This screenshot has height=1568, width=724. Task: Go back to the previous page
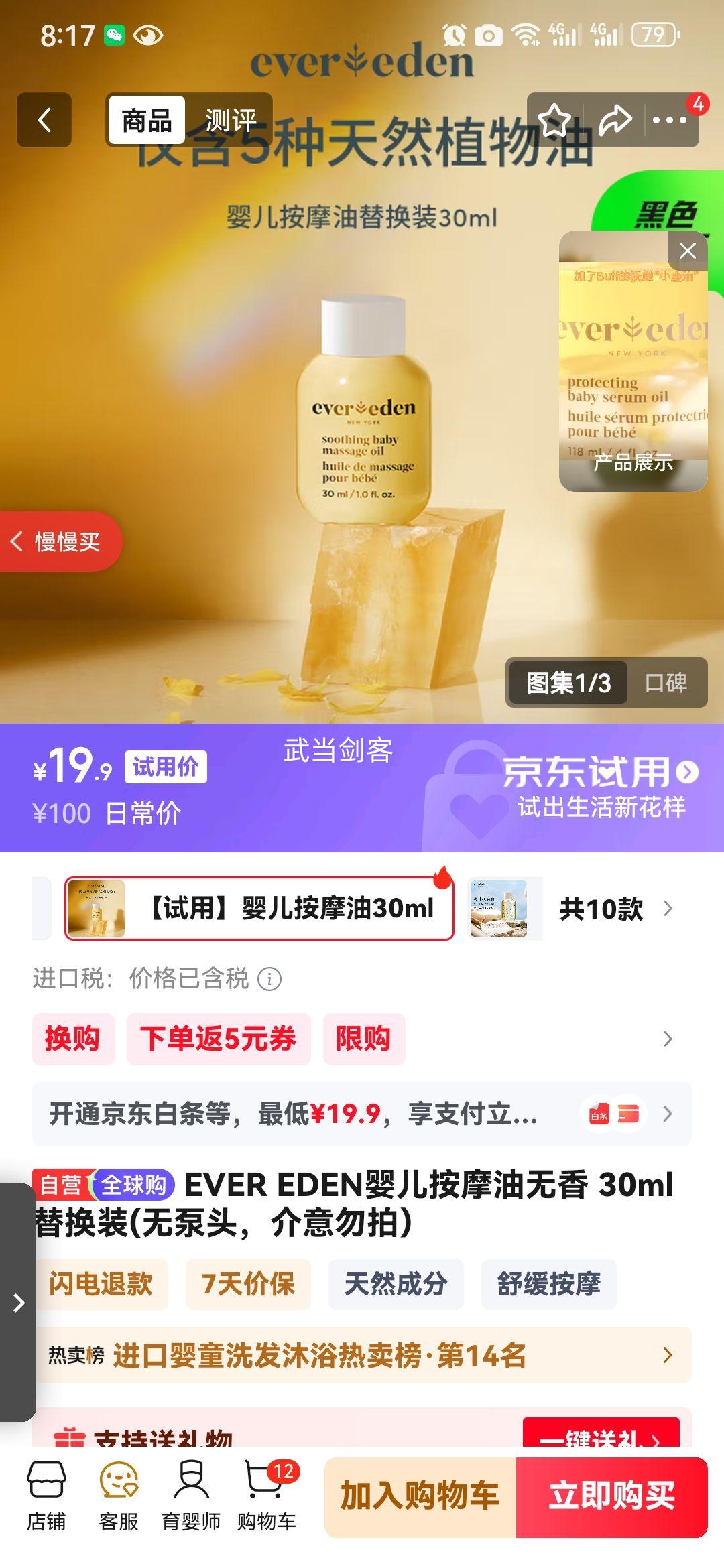click(x=44, y=121)
